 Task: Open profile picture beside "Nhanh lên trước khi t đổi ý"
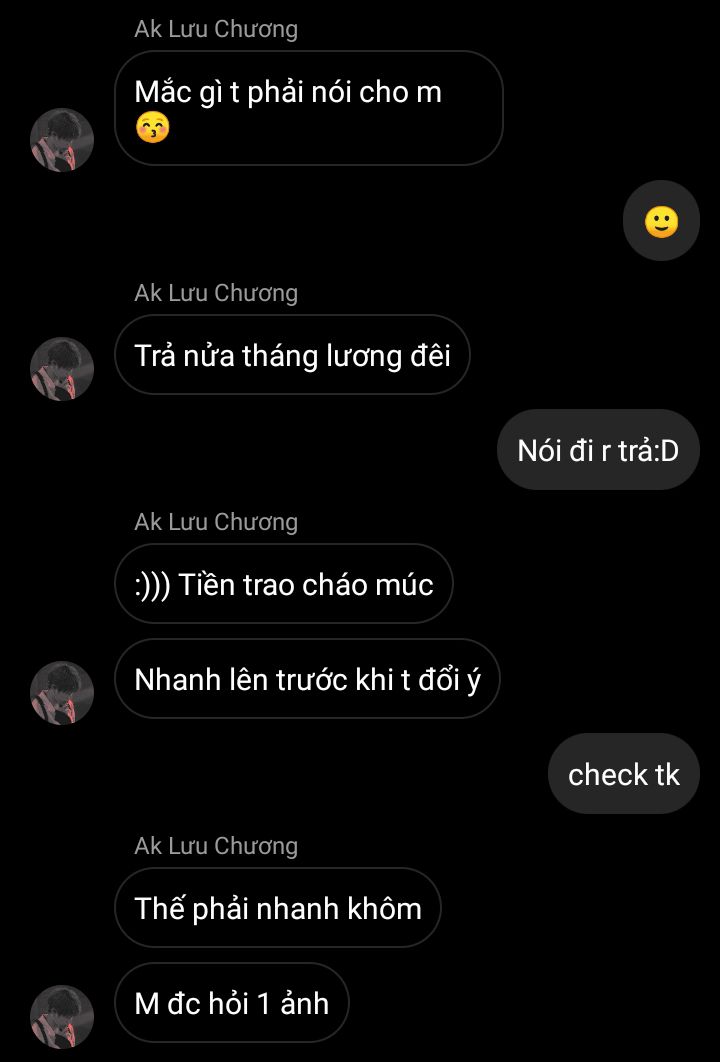point(62,693)
